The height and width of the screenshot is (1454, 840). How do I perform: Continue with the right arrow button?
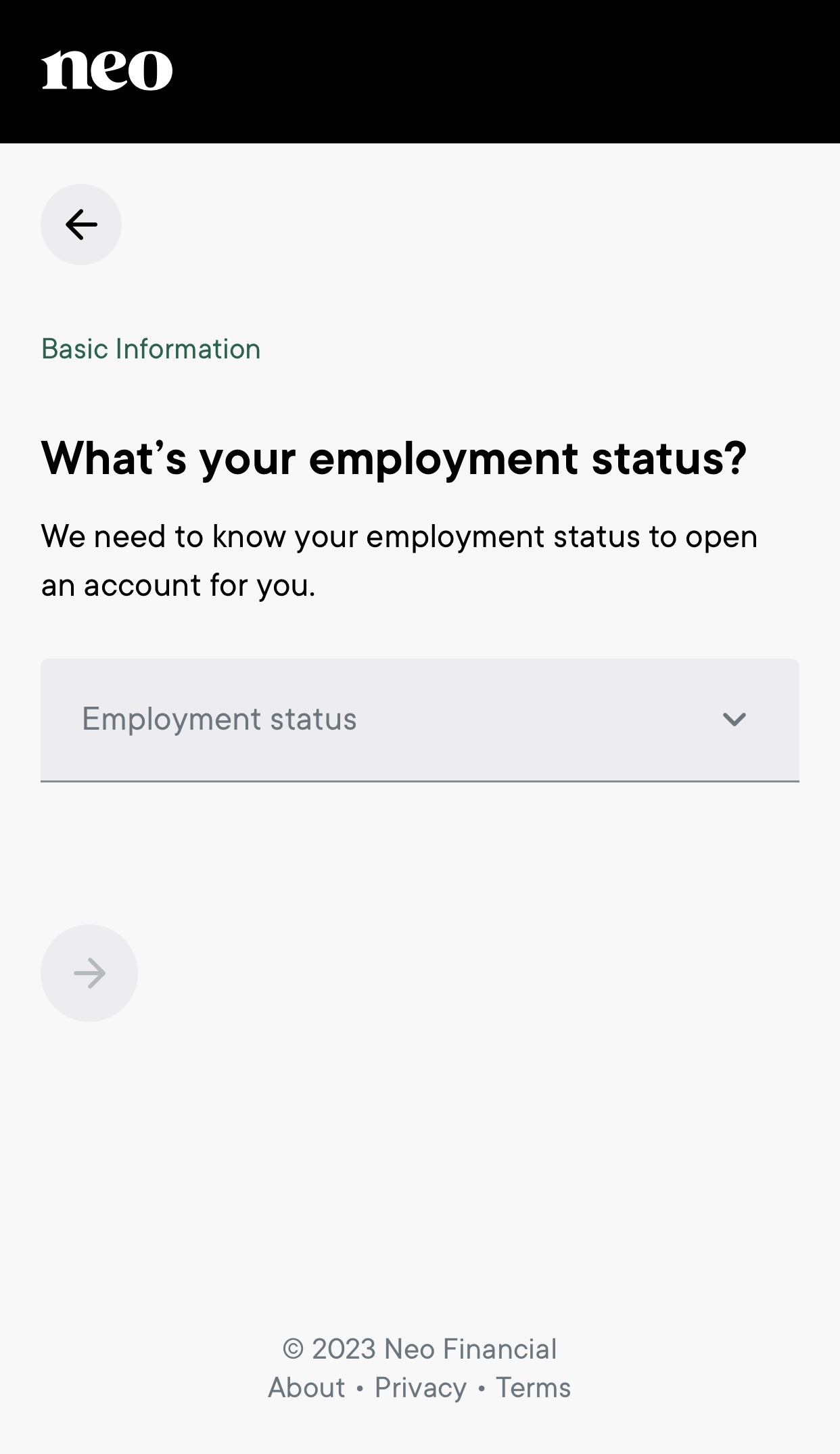pyautogui.click(x=89, y=973)
